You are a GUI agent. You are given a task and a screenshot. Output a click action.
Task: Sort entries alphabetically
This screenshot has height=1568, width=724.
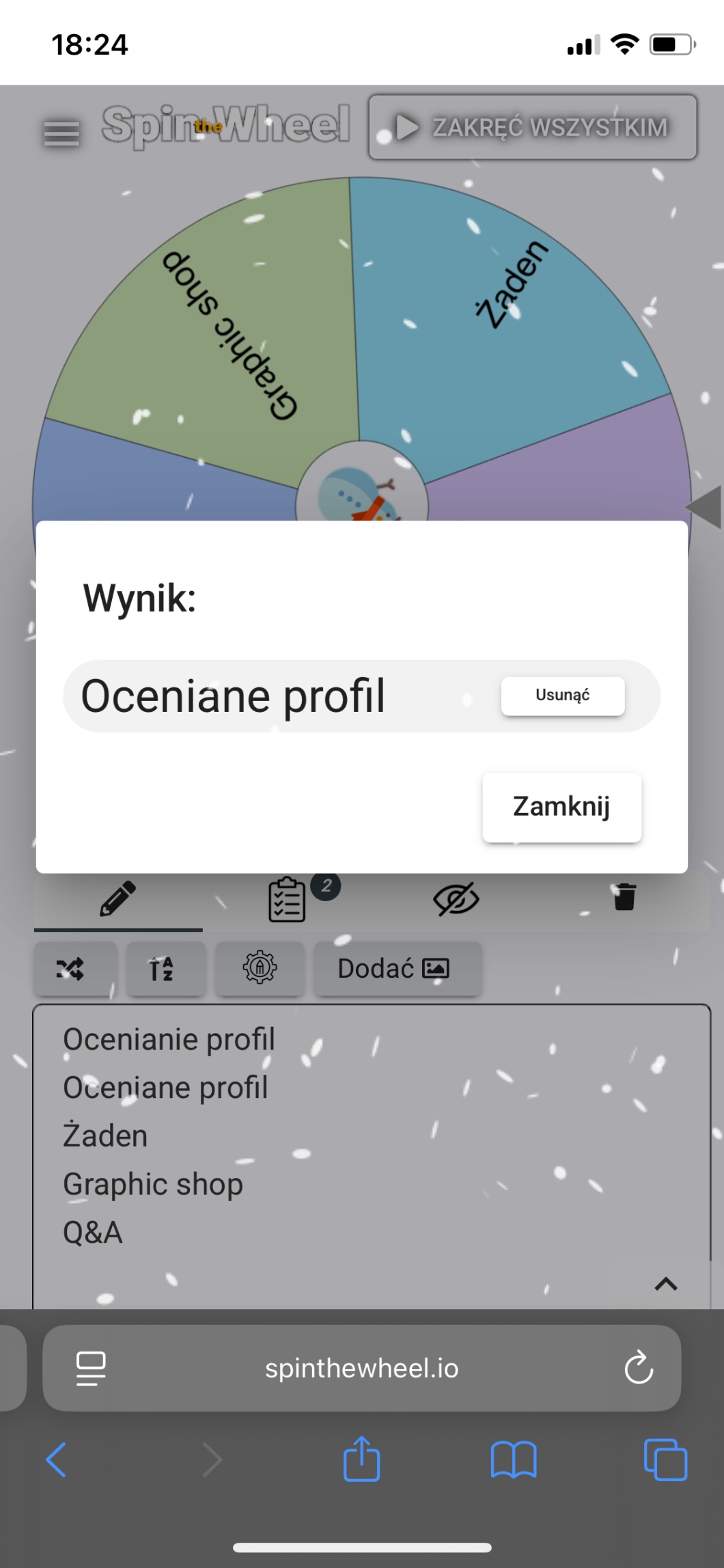163,968
